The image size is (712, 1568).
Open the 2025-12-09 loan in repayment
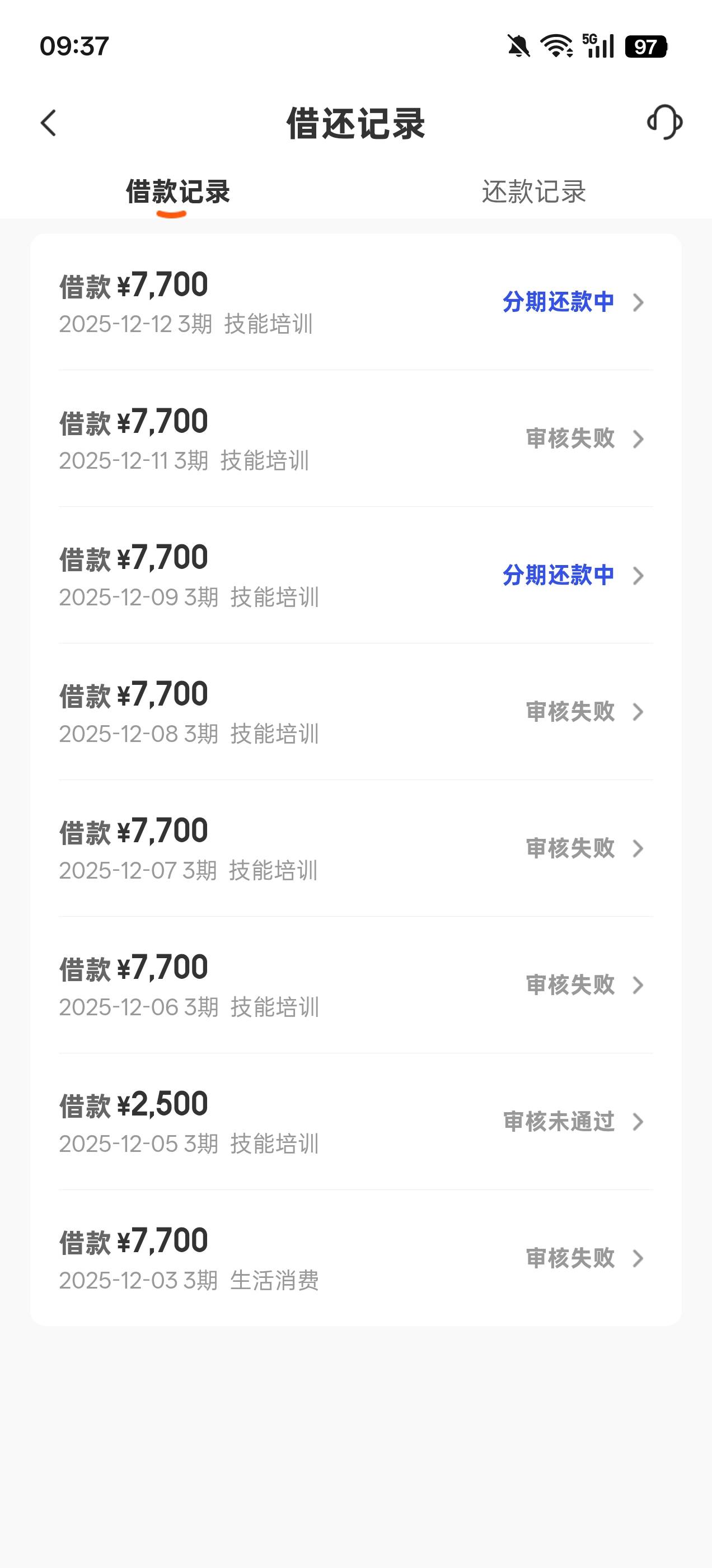click(355, 575)
